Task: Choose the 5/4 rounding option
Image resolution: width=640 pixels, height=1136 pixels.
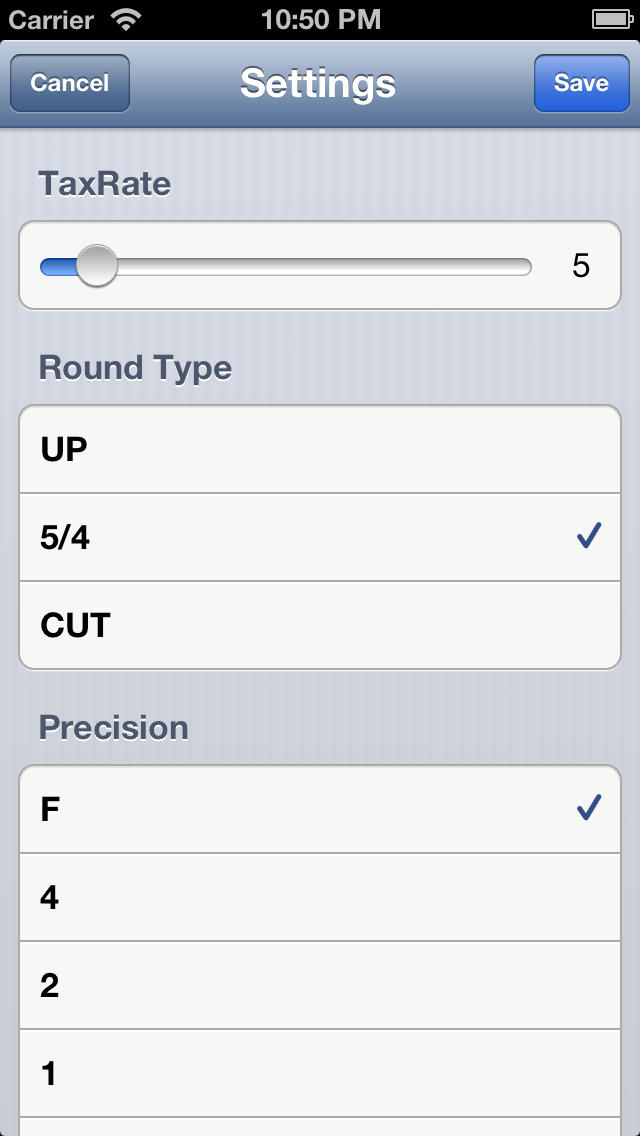Action: [x=320, y=538]
